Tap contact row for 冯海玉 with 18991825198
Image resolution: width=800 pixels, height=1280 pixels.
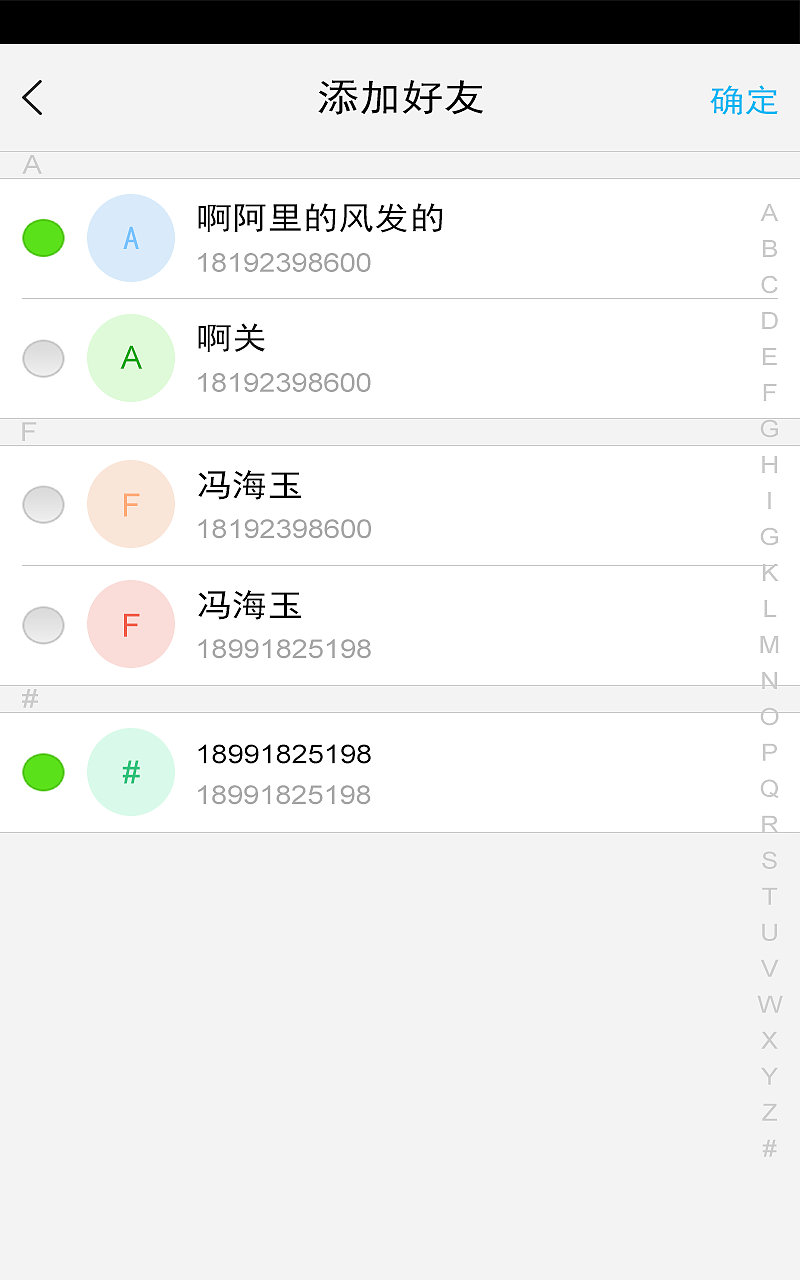pyautogui.click(x=400, y=624)
